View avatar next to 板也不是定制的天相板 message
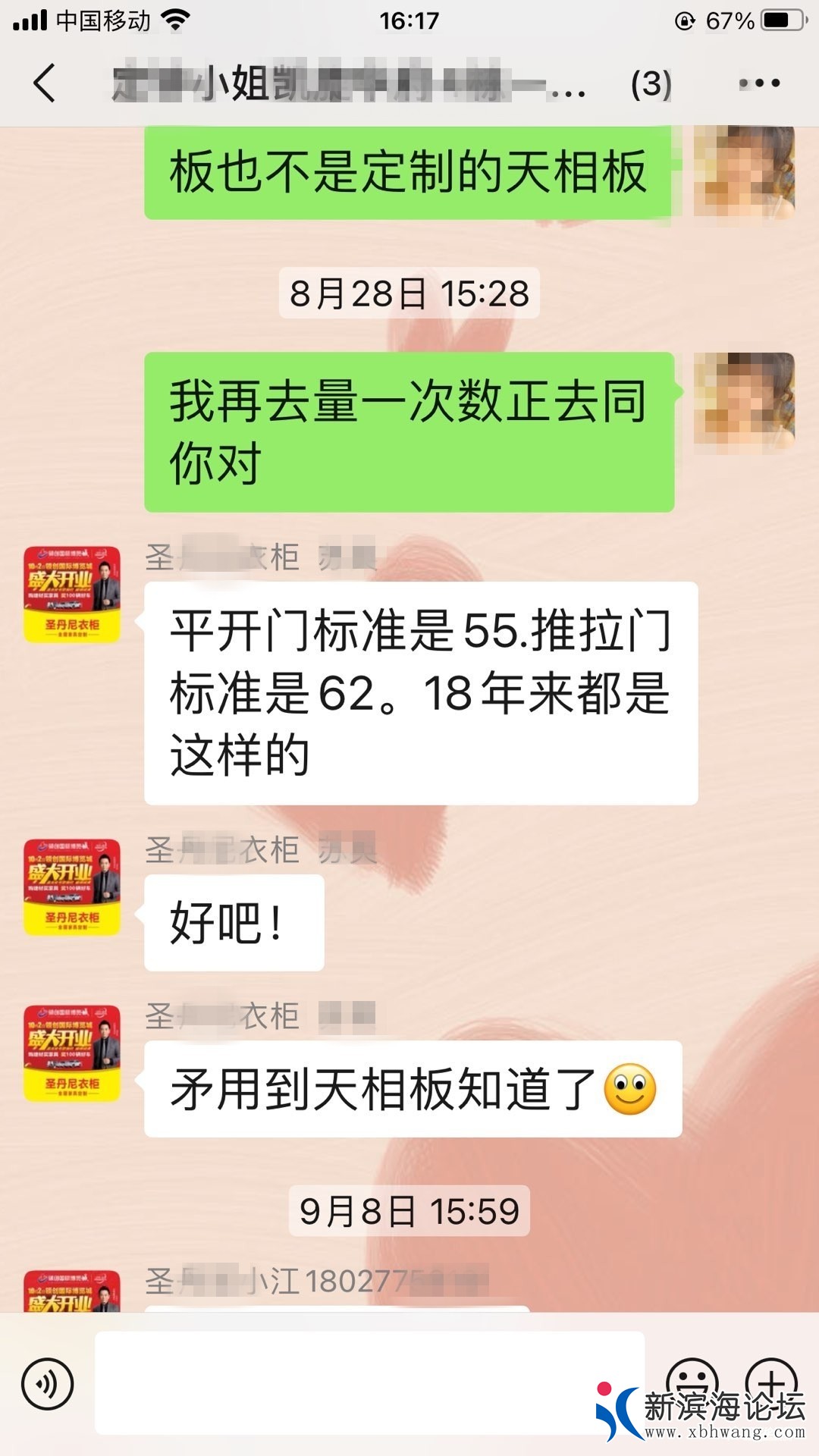 tap(744, 172)
